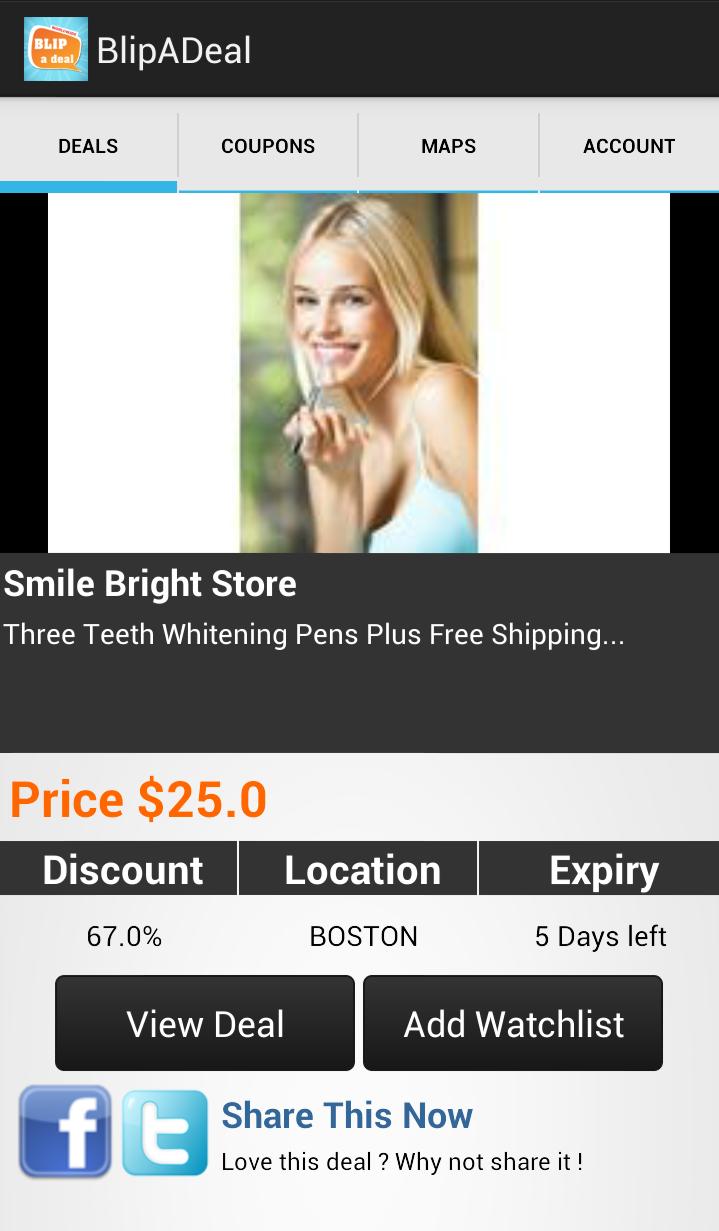The width and height of the screenshot is (719, 1231).
Task: Go to the Maps tab
Action: coord(448,147)
